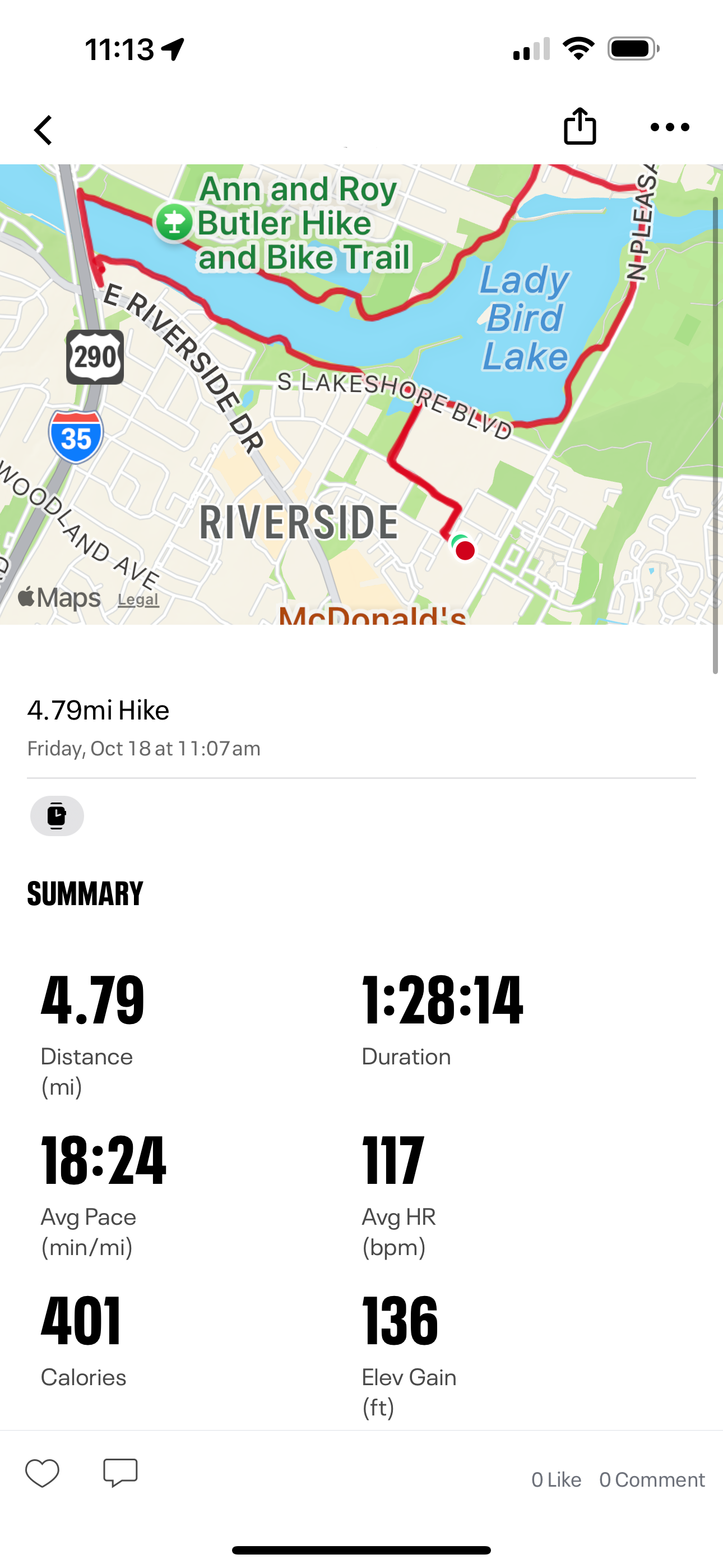Go back using the back arrow
This screenshot has width=723, height=1568.
click(x=43, y=130)
